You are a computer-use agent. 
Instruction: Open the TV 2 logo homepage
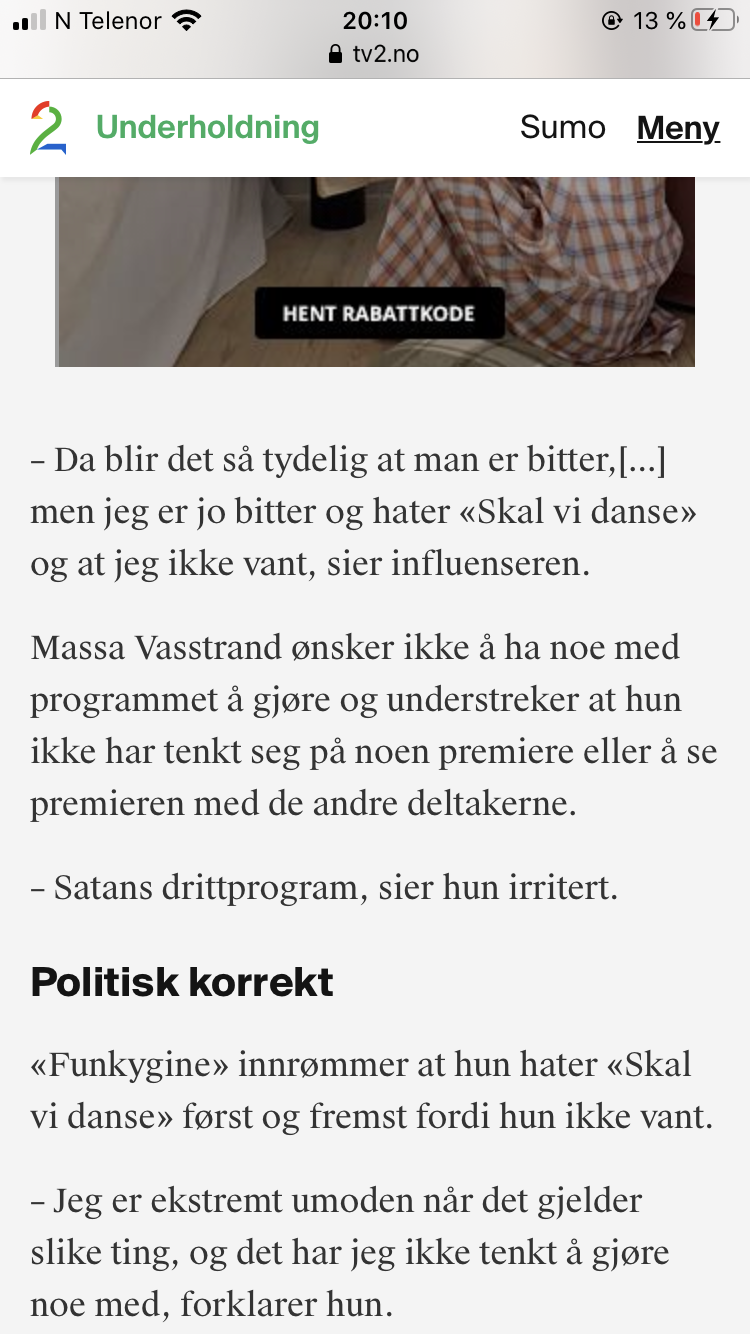tap(48, 128)
